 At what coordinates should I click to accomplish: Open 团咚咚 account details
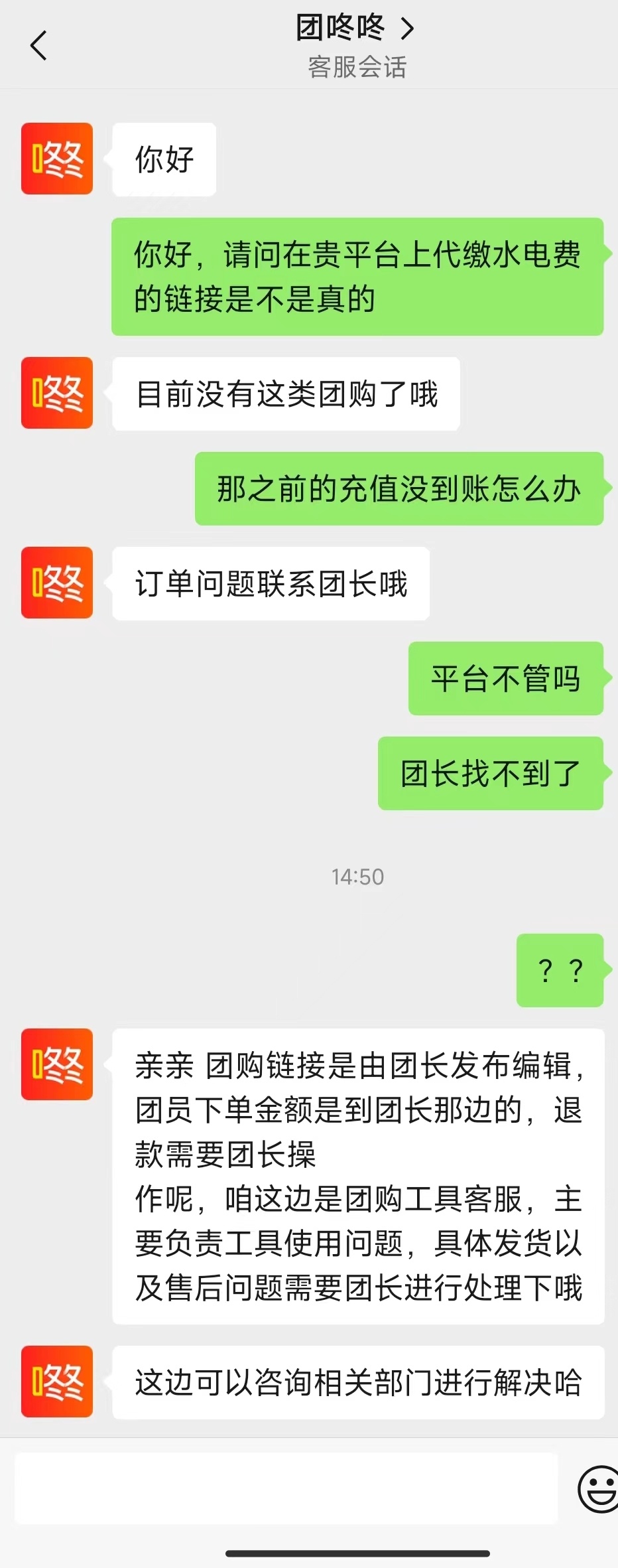pos(355,28)
